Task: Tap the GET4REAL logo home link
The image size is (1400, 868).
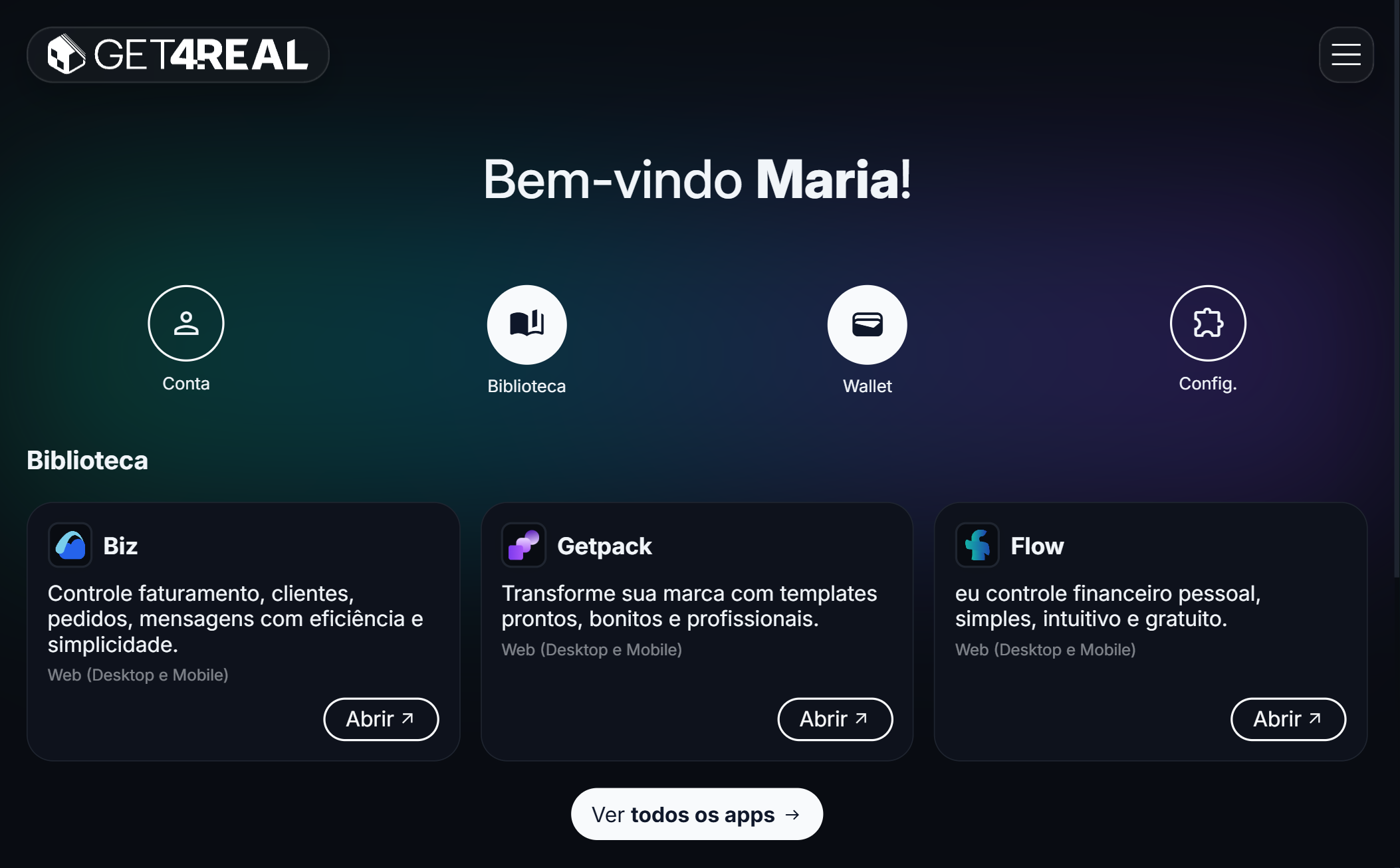Action: (x=177, y=54)
